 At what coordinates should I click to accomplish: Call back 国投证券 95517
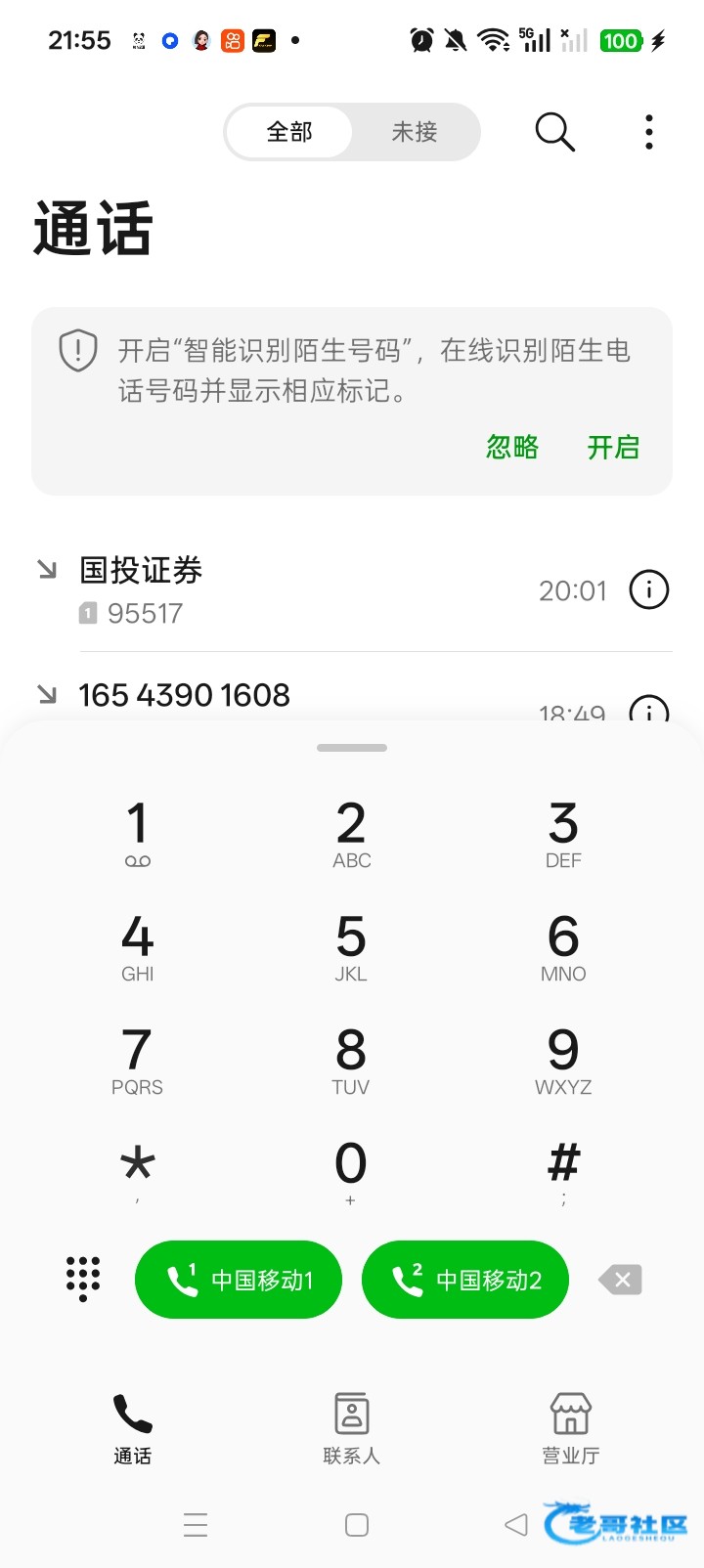[293, 590]
